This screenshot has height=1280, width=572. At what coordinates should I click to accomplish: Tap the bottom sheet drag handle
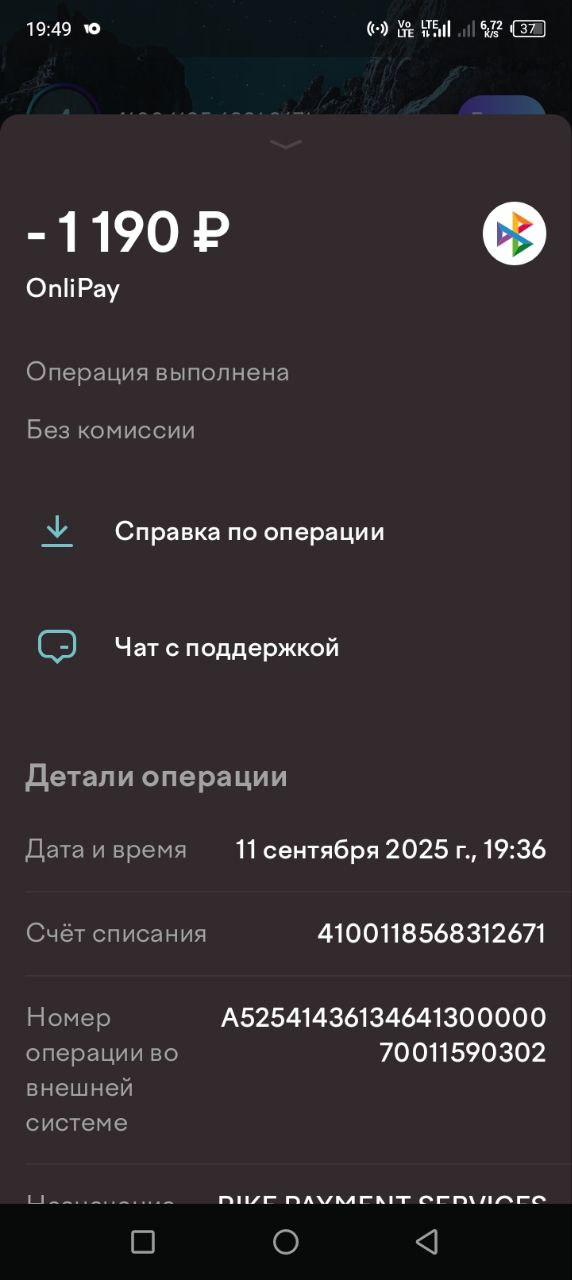coord(285,145)
